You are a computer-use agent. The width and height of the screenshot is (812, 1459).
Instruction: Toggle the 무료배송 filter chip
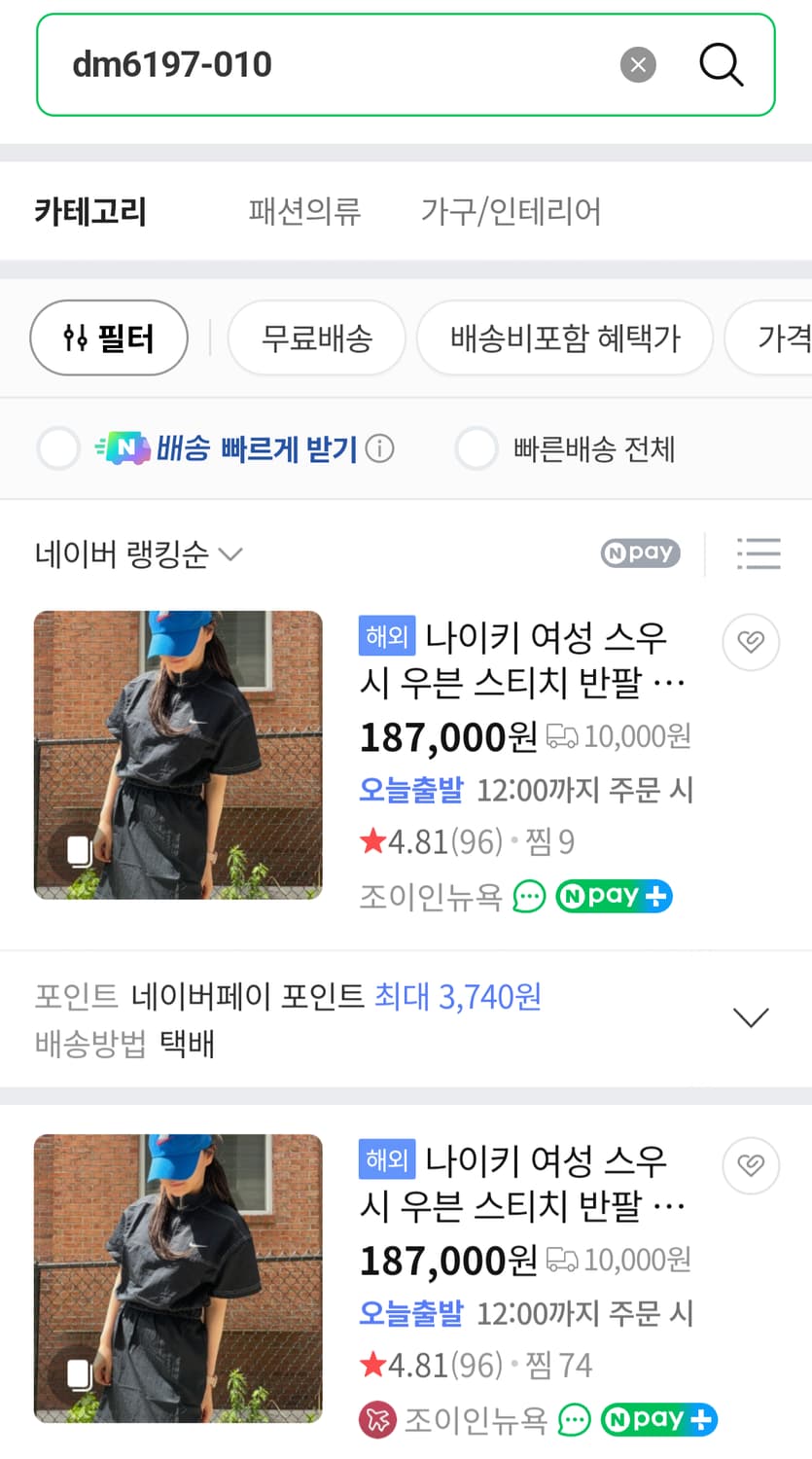click(316, 338)
